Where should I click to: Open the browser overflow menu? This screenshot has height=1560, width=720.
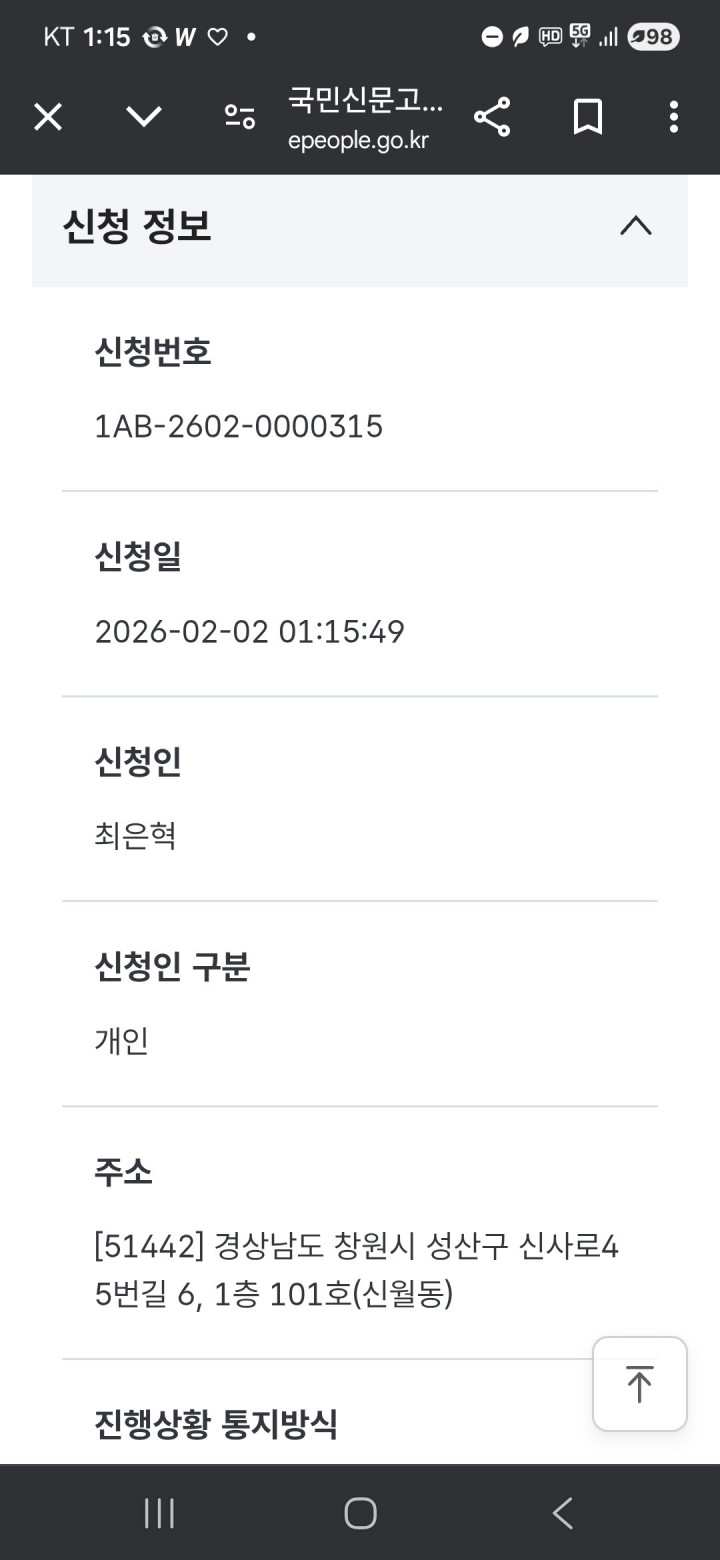(x=673, y=118)
